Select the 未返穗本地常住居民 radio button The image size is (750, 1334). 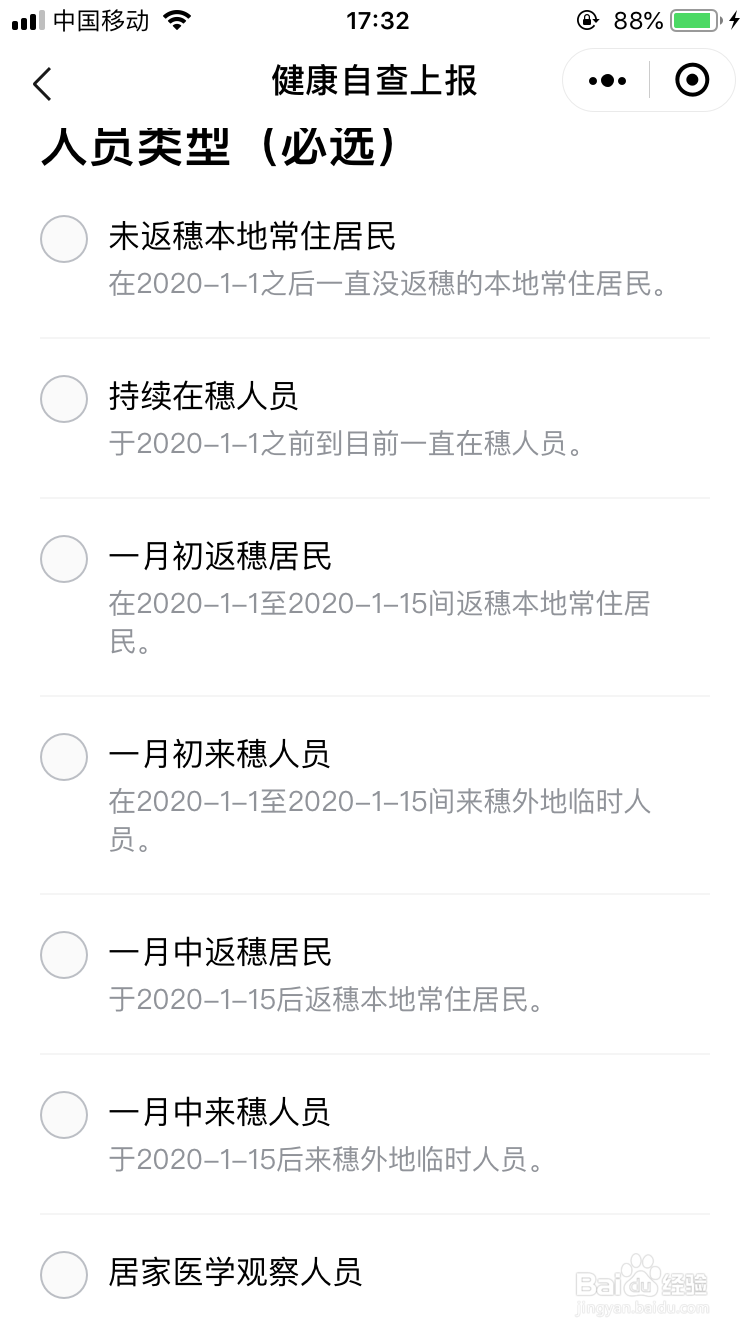pyautogui.click(x=63, y=239)
